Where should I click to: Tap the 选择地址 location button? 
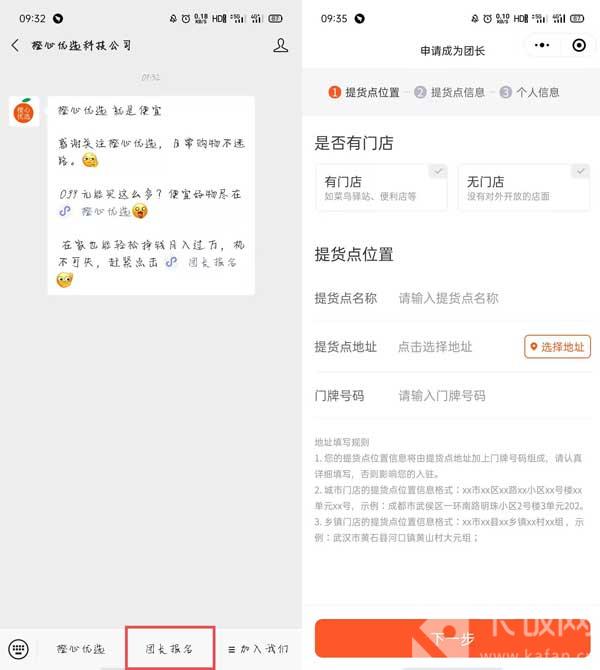tap(558, 347)
